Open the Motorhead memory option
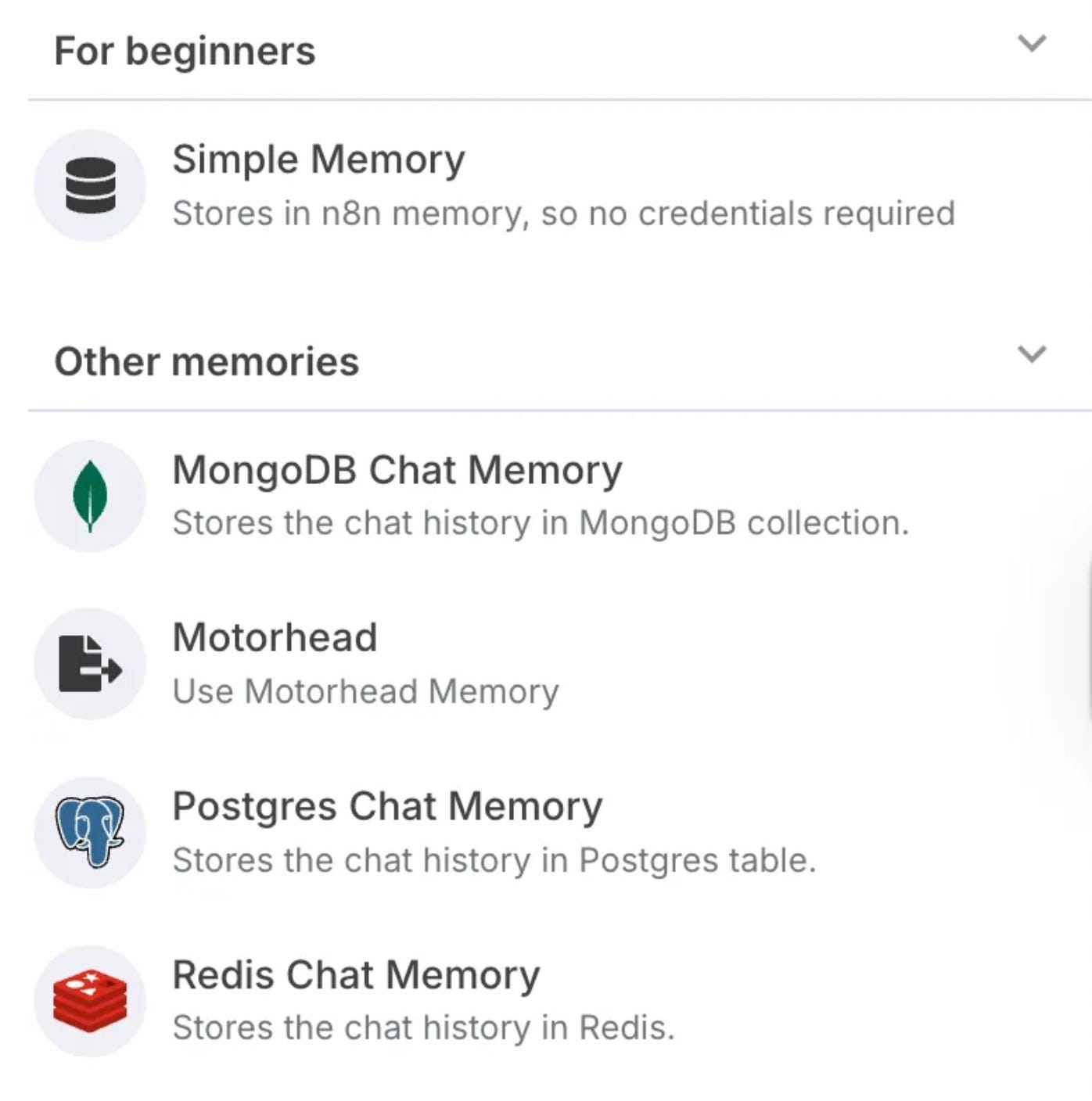 tap(275, 638)
